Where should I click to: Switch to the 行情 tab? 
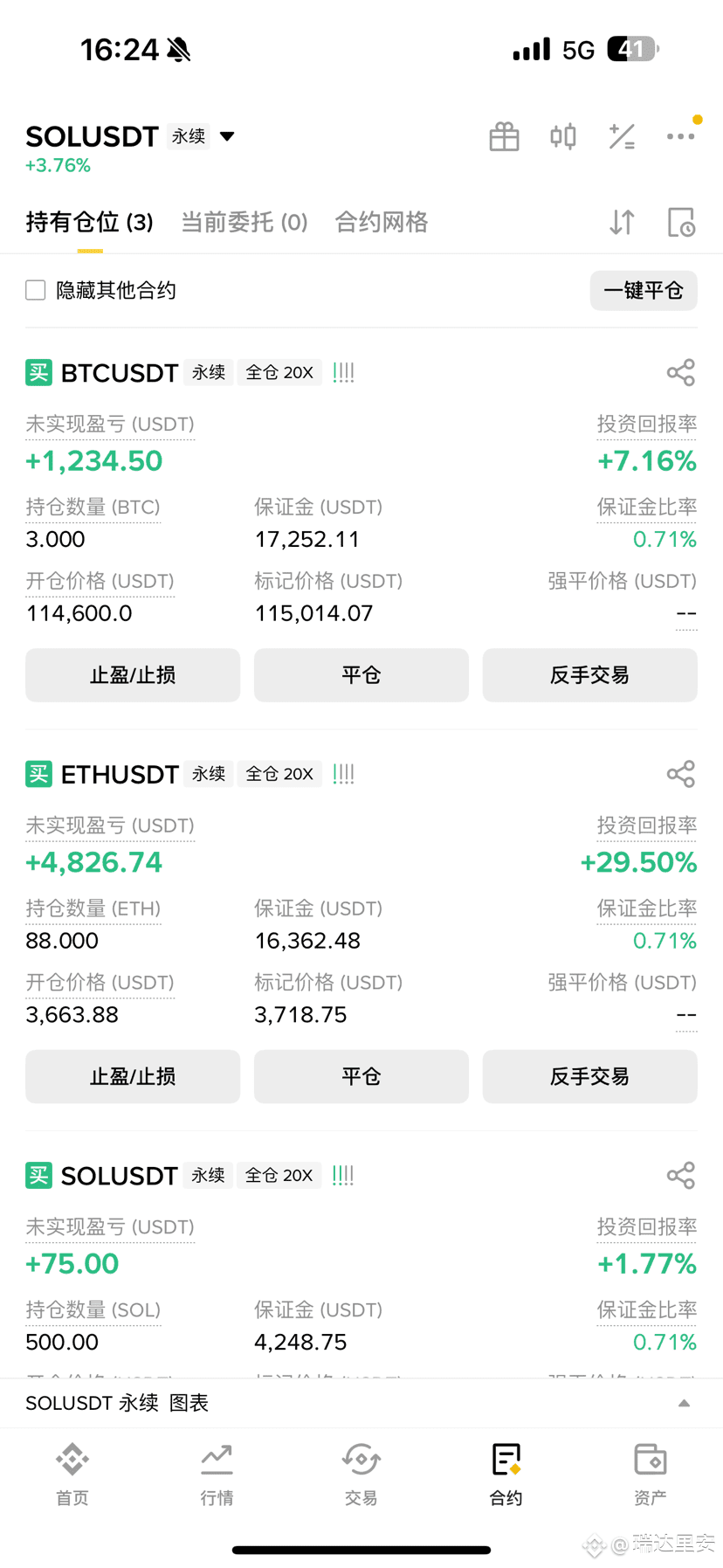coord(217,1475)
